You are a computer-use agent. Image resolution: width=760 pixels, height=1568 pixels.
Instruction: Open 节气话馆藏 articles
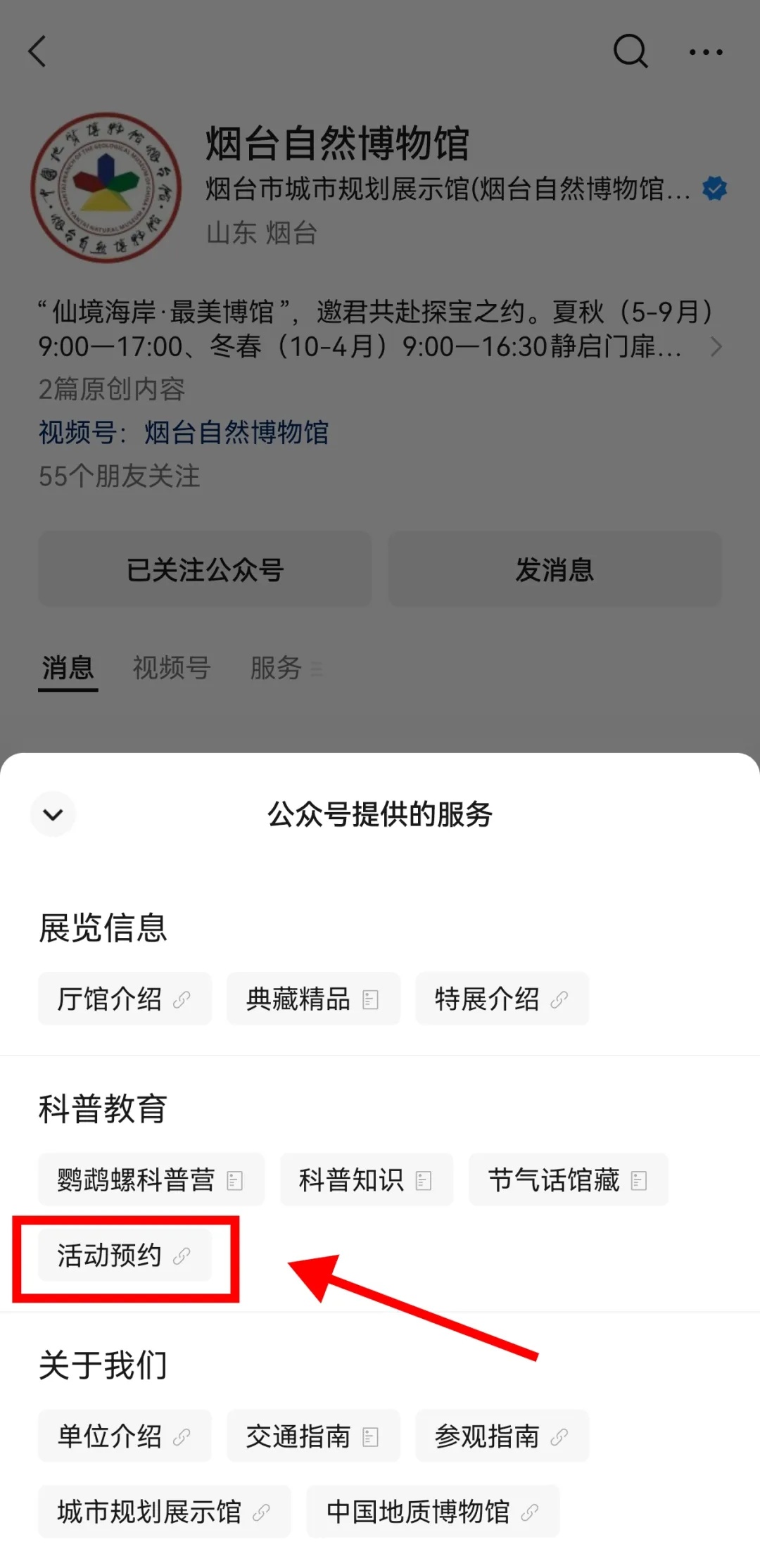pyautogui.click(x=568, y=1180)
